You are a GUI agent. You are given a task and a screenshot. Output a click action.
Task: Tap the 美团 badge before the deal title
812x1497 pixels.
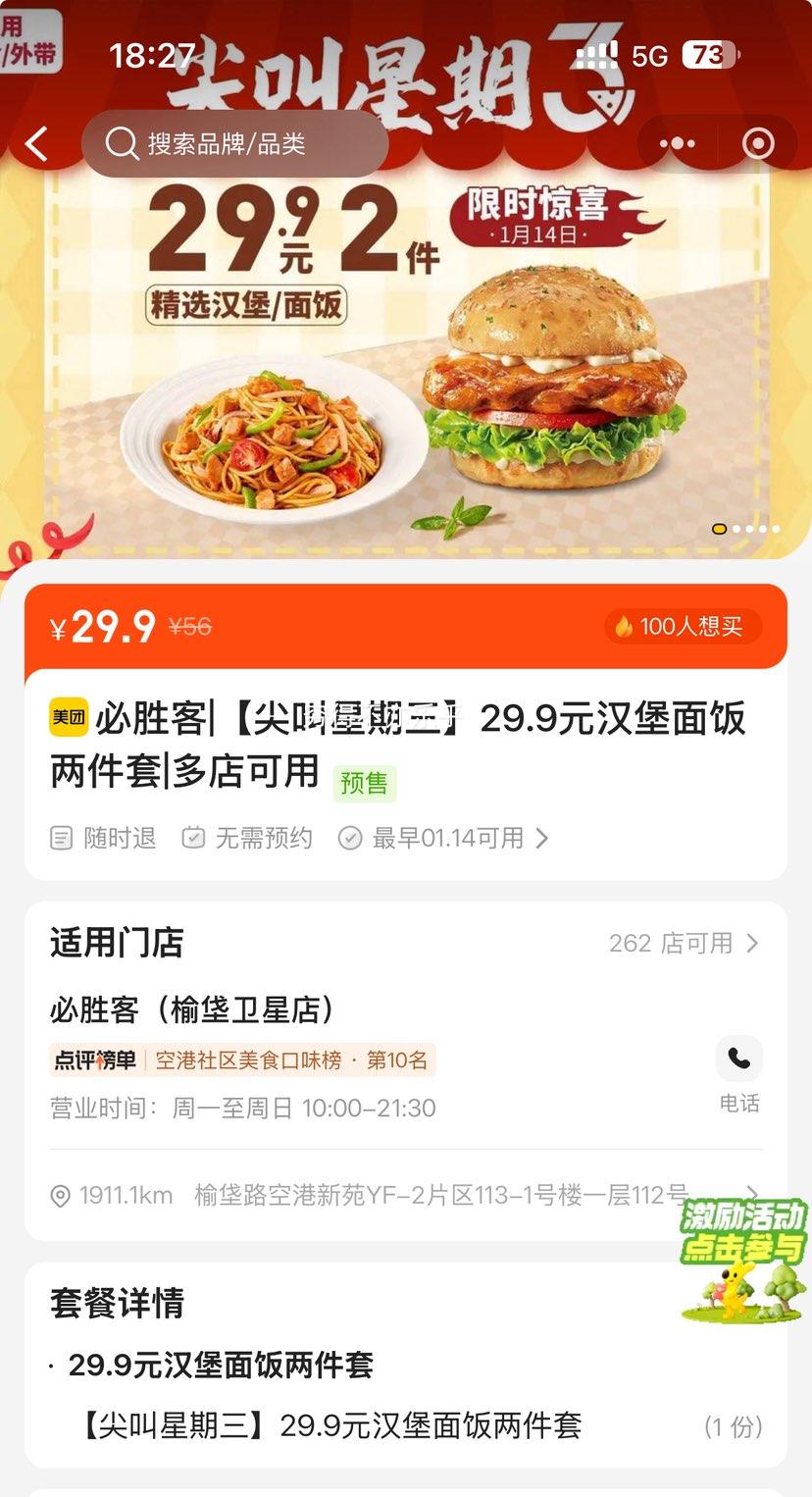[69, 719]
